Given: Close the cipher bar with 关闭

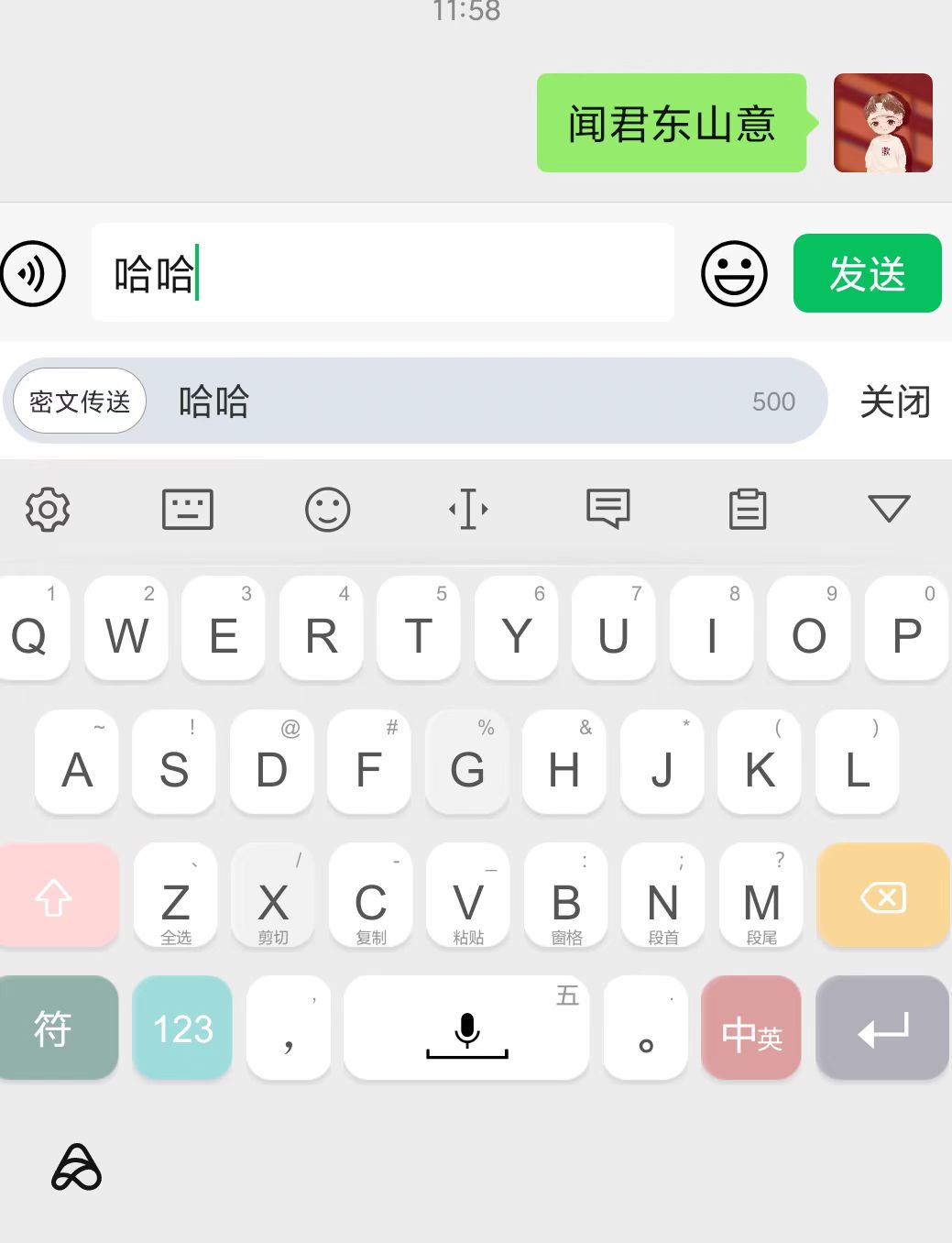Looking at the screenshot, I should point(894,401).
